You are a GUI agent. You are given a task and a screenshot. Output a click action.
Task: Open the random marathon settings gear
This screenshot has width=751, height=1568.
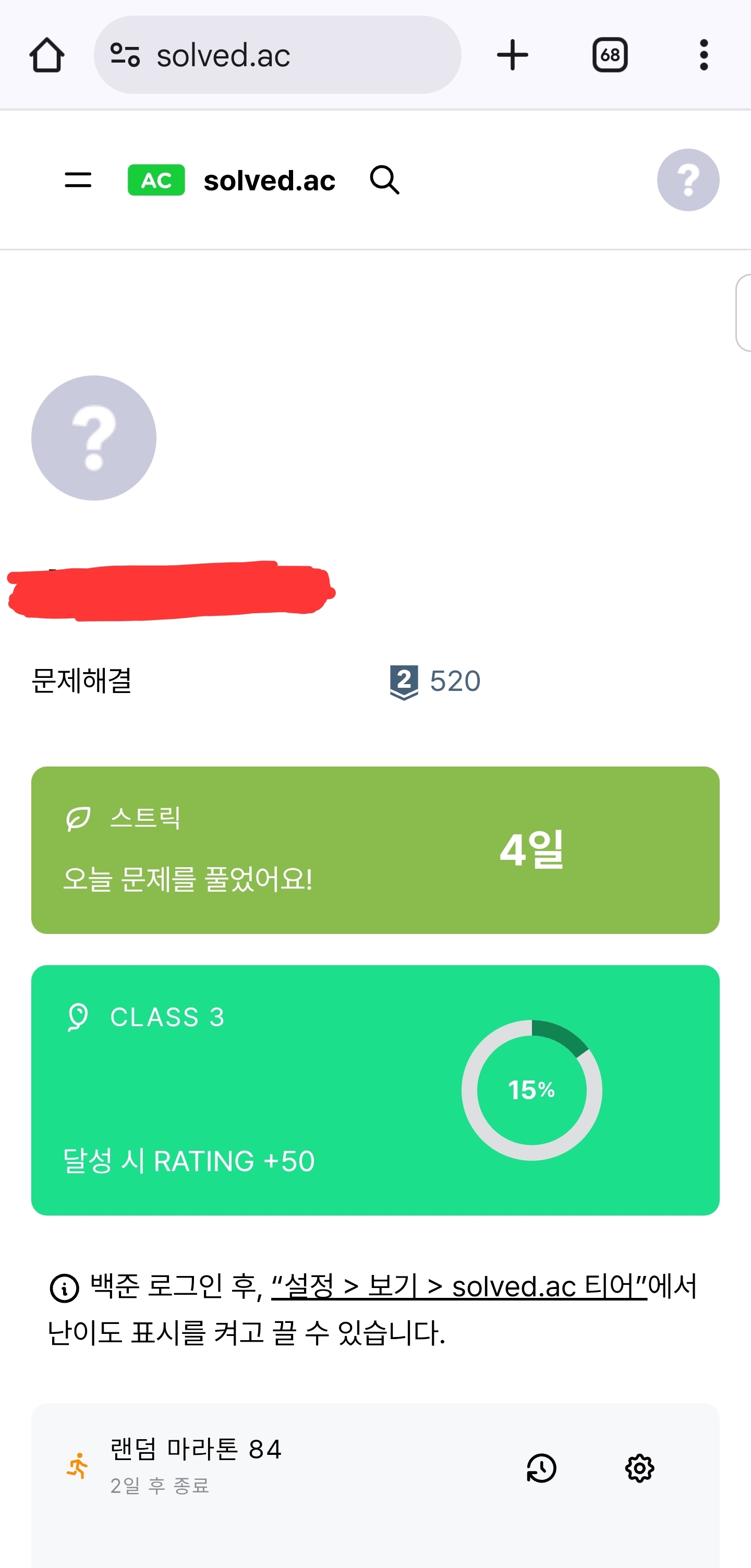[639, 1468]
